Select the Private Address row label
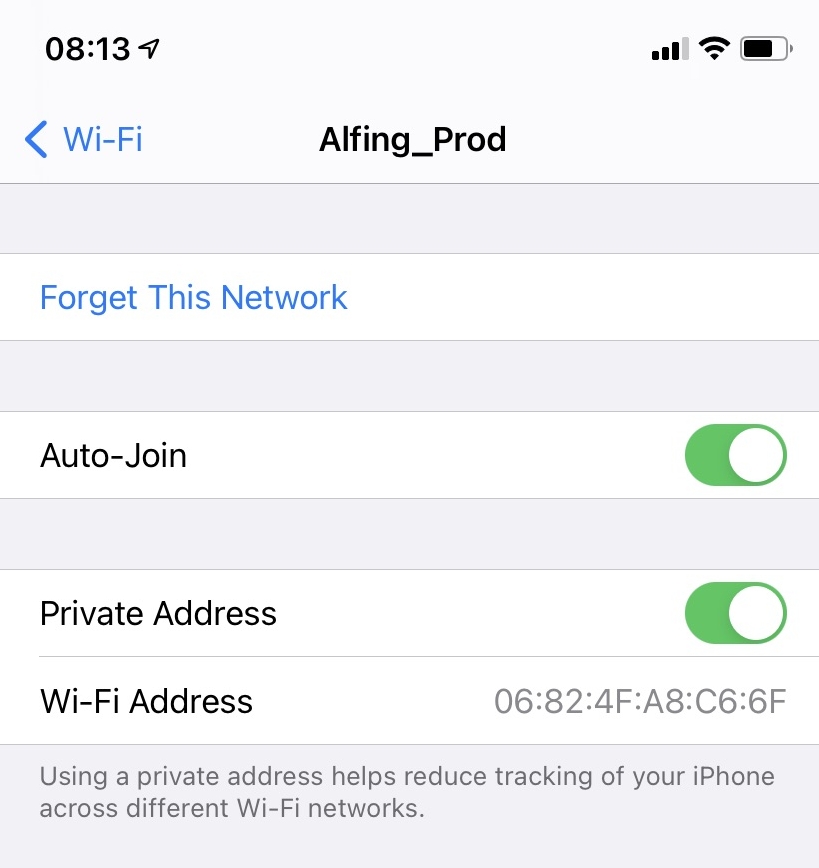The height and width of the screenshot is (868, 819). click(x=157, y=613)
